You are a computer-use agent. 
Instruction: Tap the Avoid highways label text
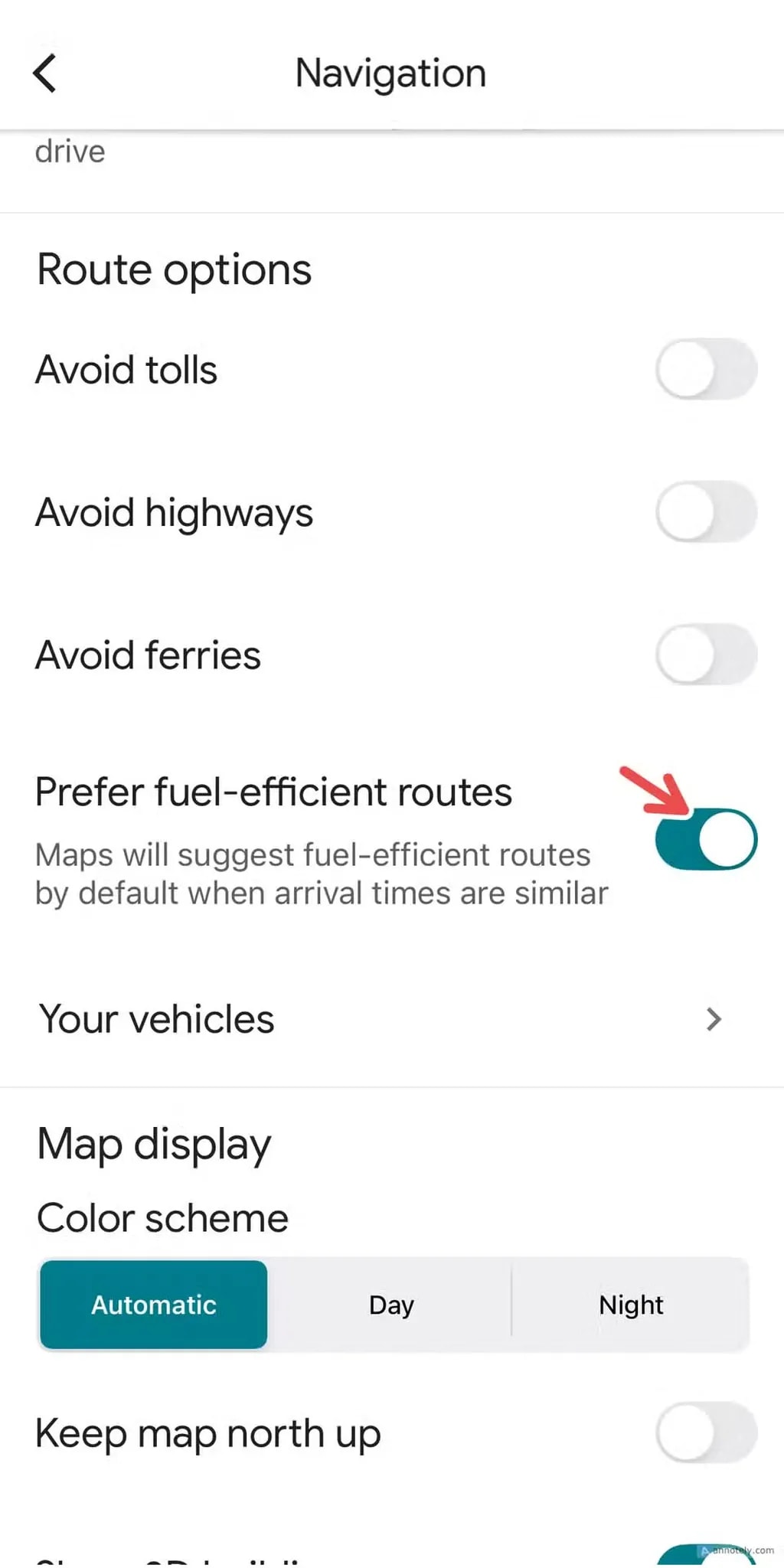tap(173, 511)
